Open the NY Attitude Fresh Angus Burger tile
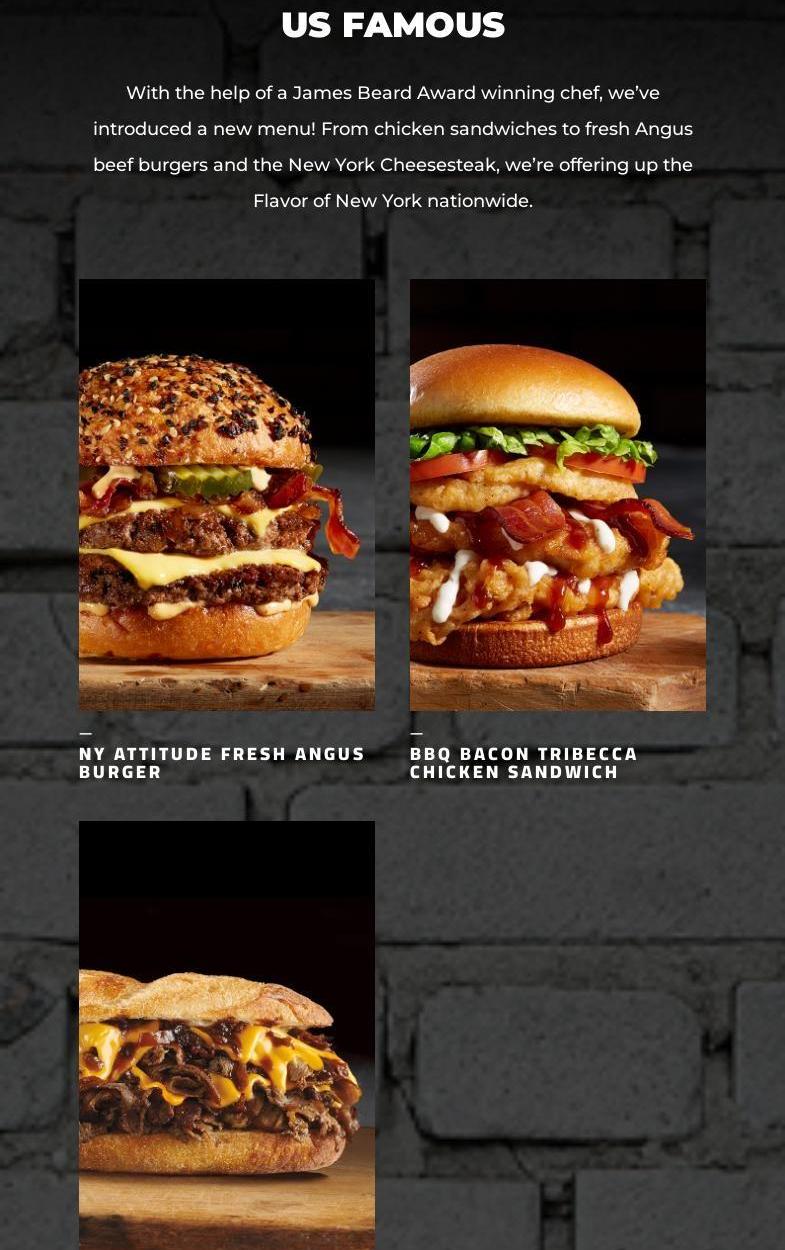785x1250 pixels. (227, 495)
